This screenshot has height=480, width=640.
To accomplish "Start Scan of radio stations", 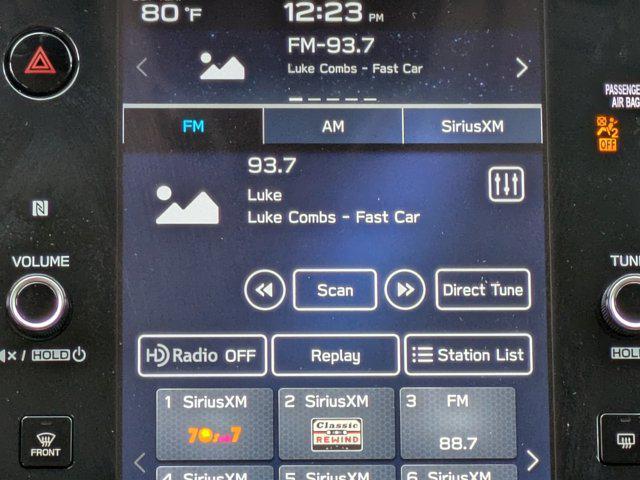I will coord(335,290).
